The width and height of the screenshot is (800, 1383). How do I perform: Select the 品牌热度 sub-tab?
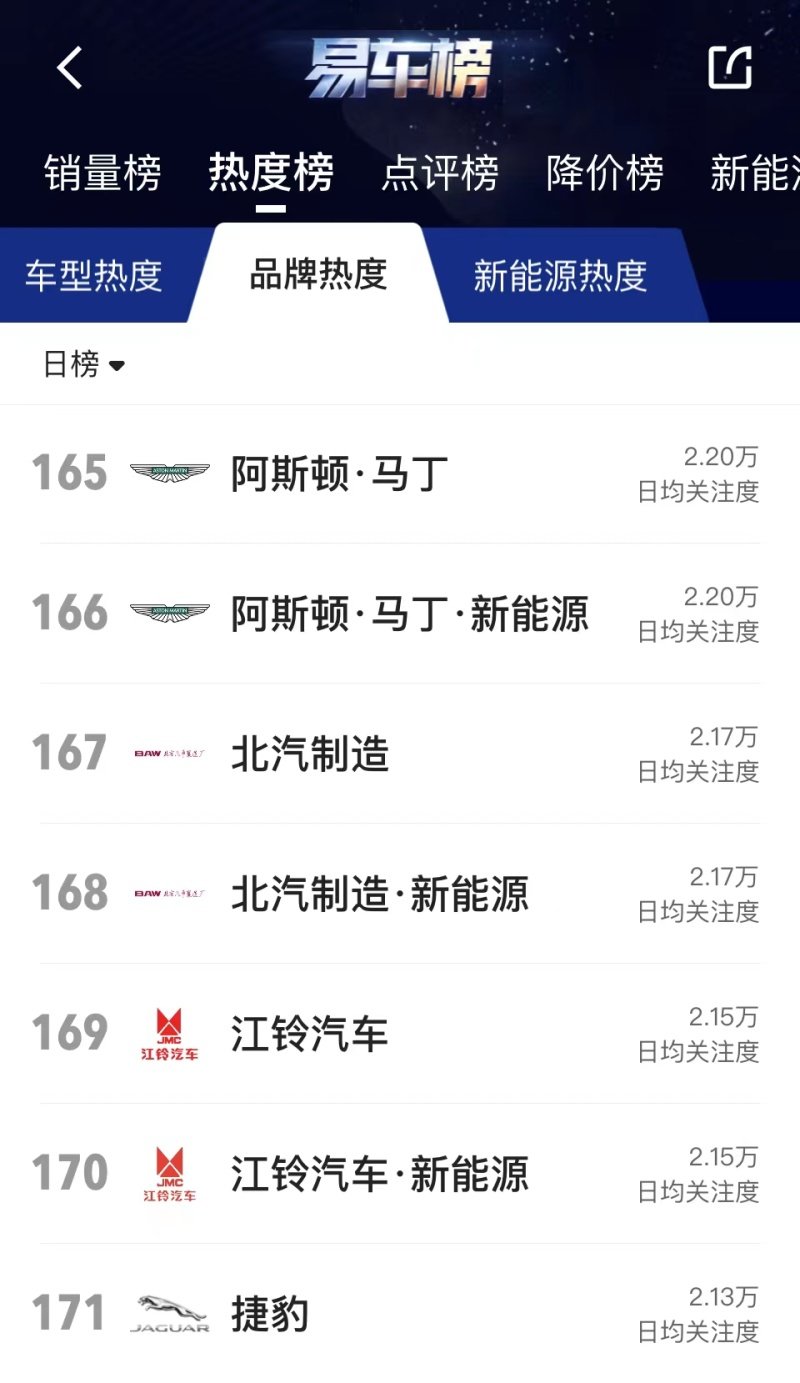click(x=318, y=273)
